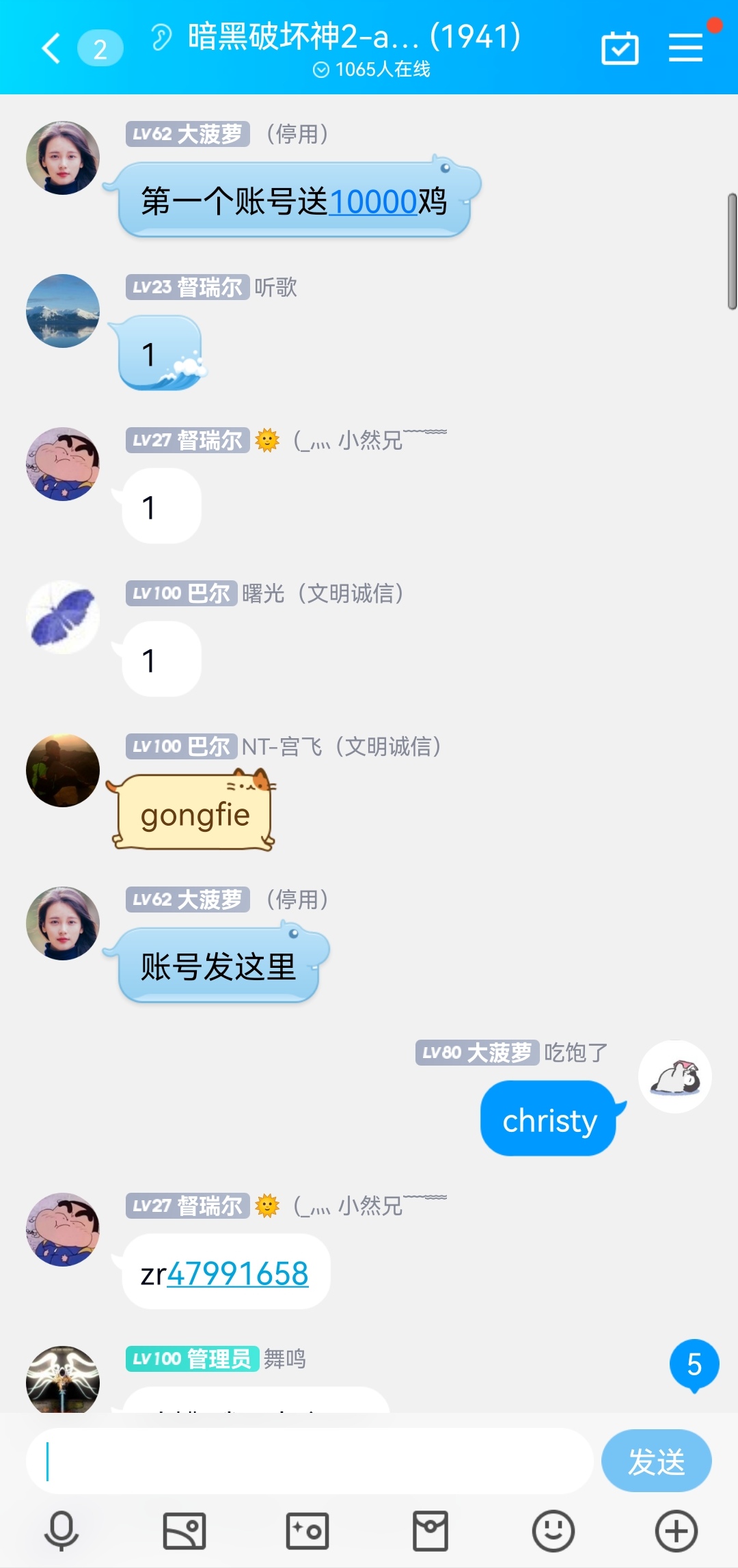738x1568 pixels.
Task: Open the image gallery picker icon
Action: pyautogui.click(x=184, y=1530)
